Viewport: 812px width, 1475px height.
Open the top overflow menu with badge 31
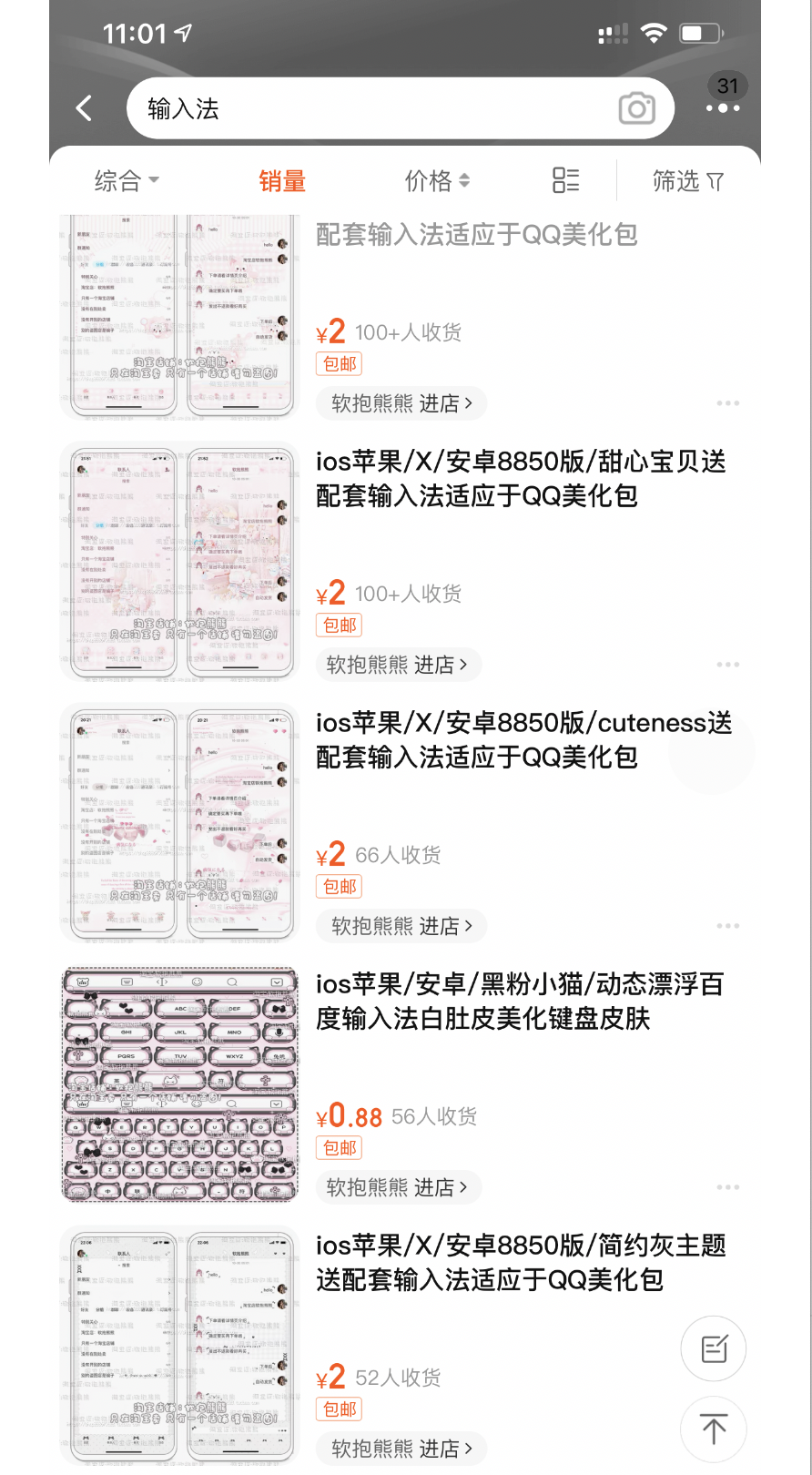coord(724,107)
